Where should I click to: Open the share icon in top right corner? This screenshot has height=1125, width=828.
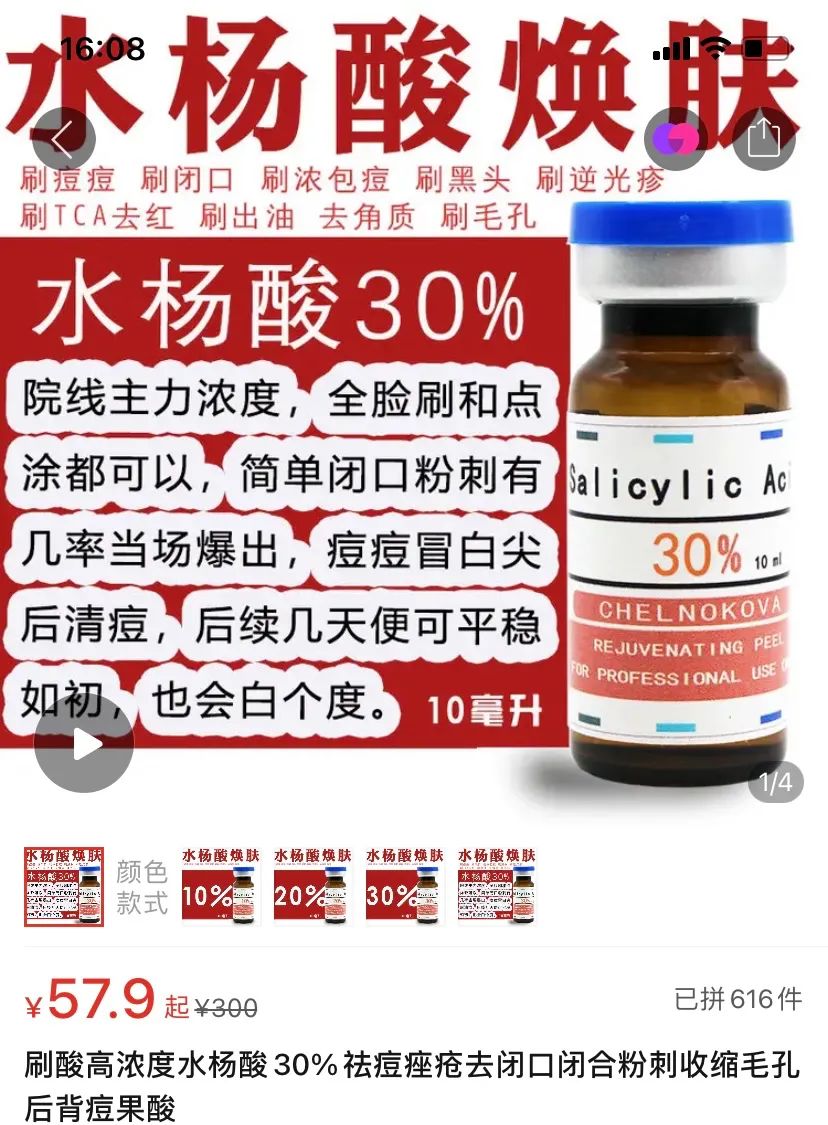pos(765,138)
